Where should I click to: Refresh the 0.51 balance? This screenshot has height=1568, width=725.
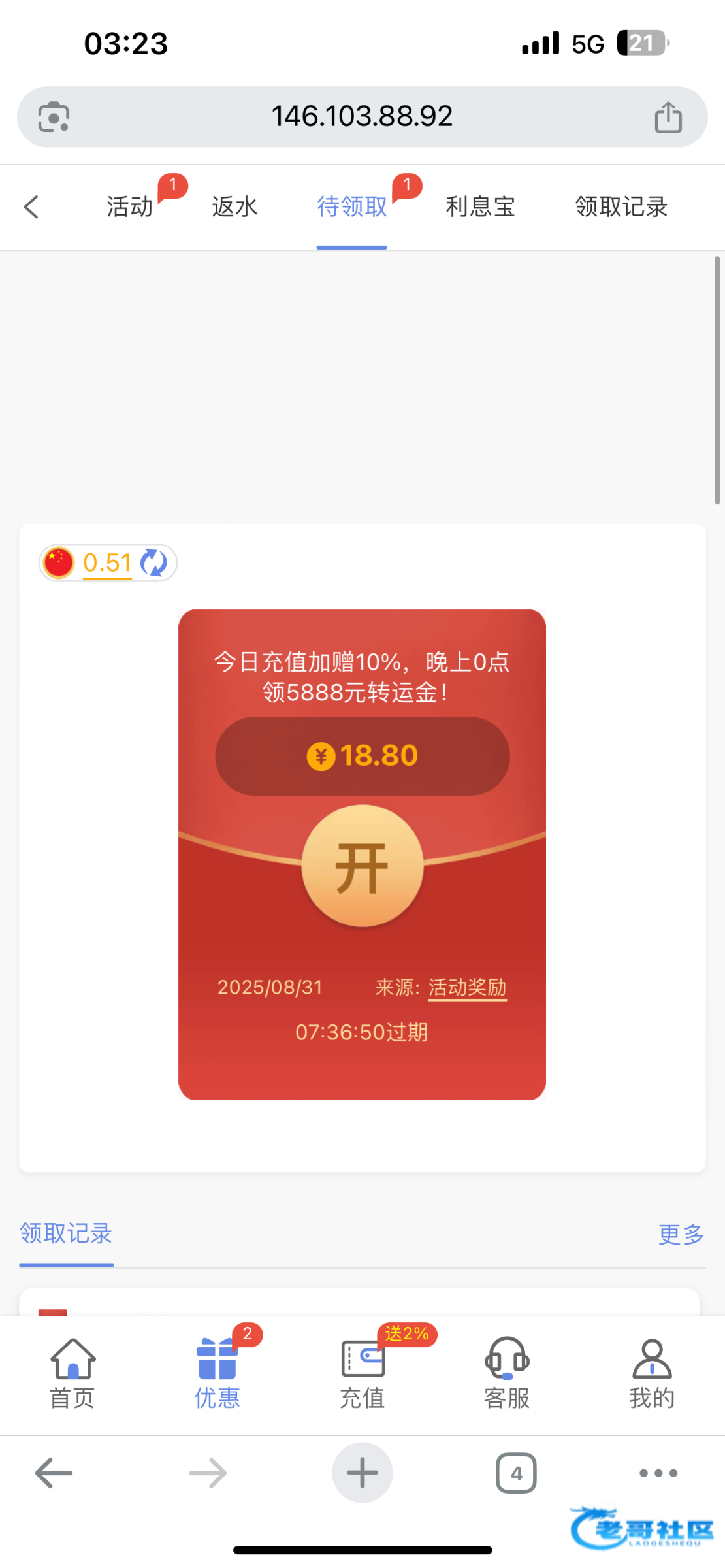click(x=154, y=563)
